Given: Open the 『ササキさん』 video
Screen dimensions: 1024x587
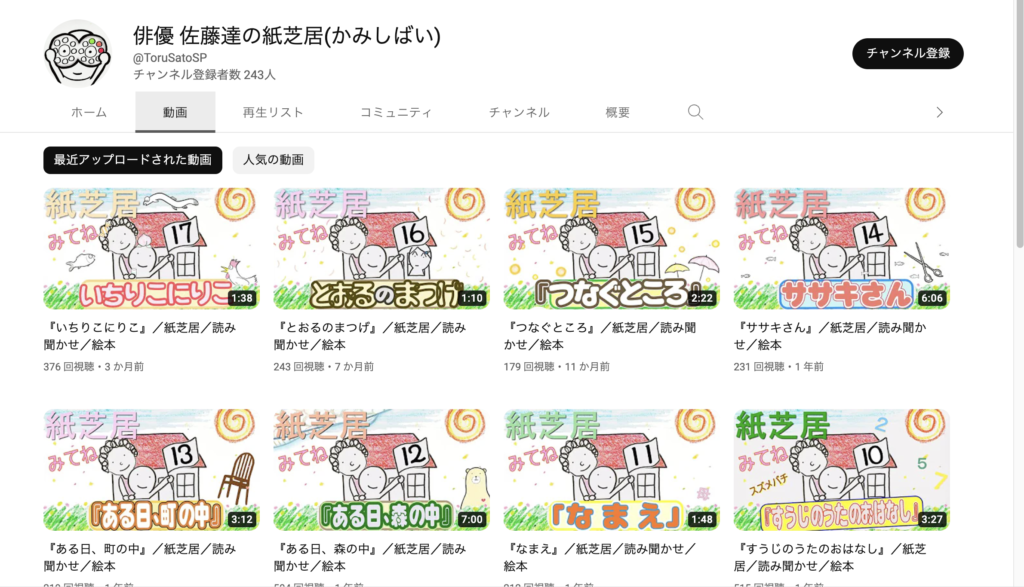Looking at the screenshot, I should (841, 248).
